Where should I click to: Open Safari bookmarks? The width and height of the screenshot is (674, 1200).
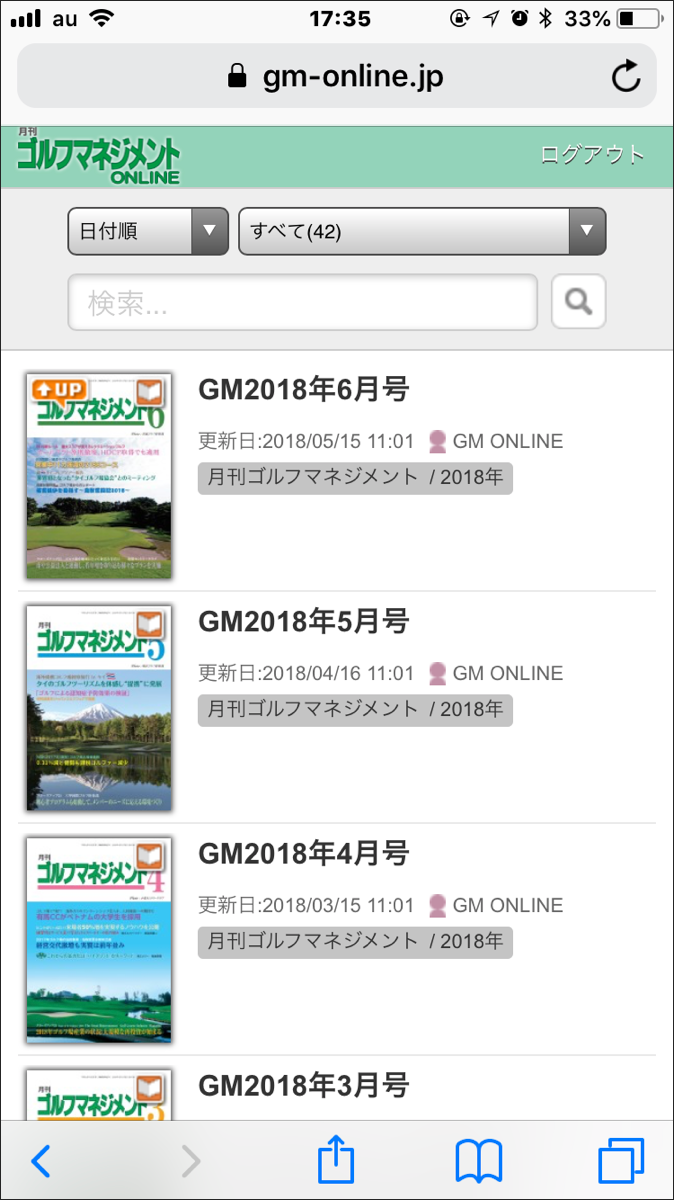[478, 1161]
